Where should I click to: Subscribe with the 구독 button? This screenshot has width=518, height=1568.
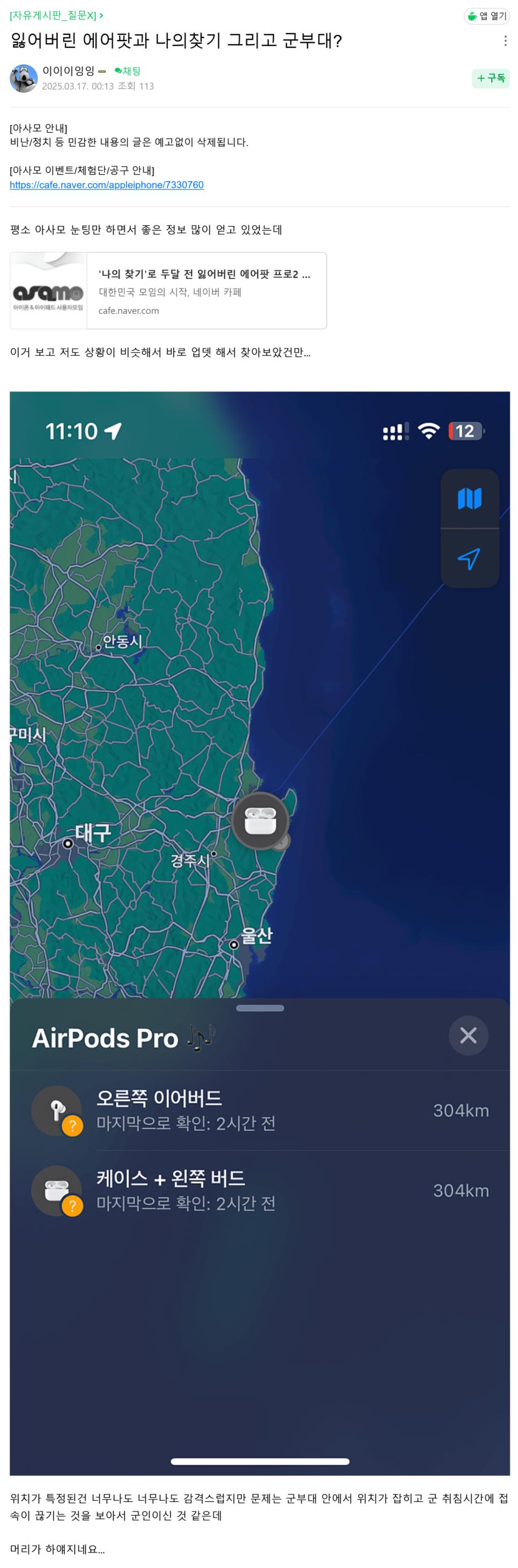coord(490,78)
